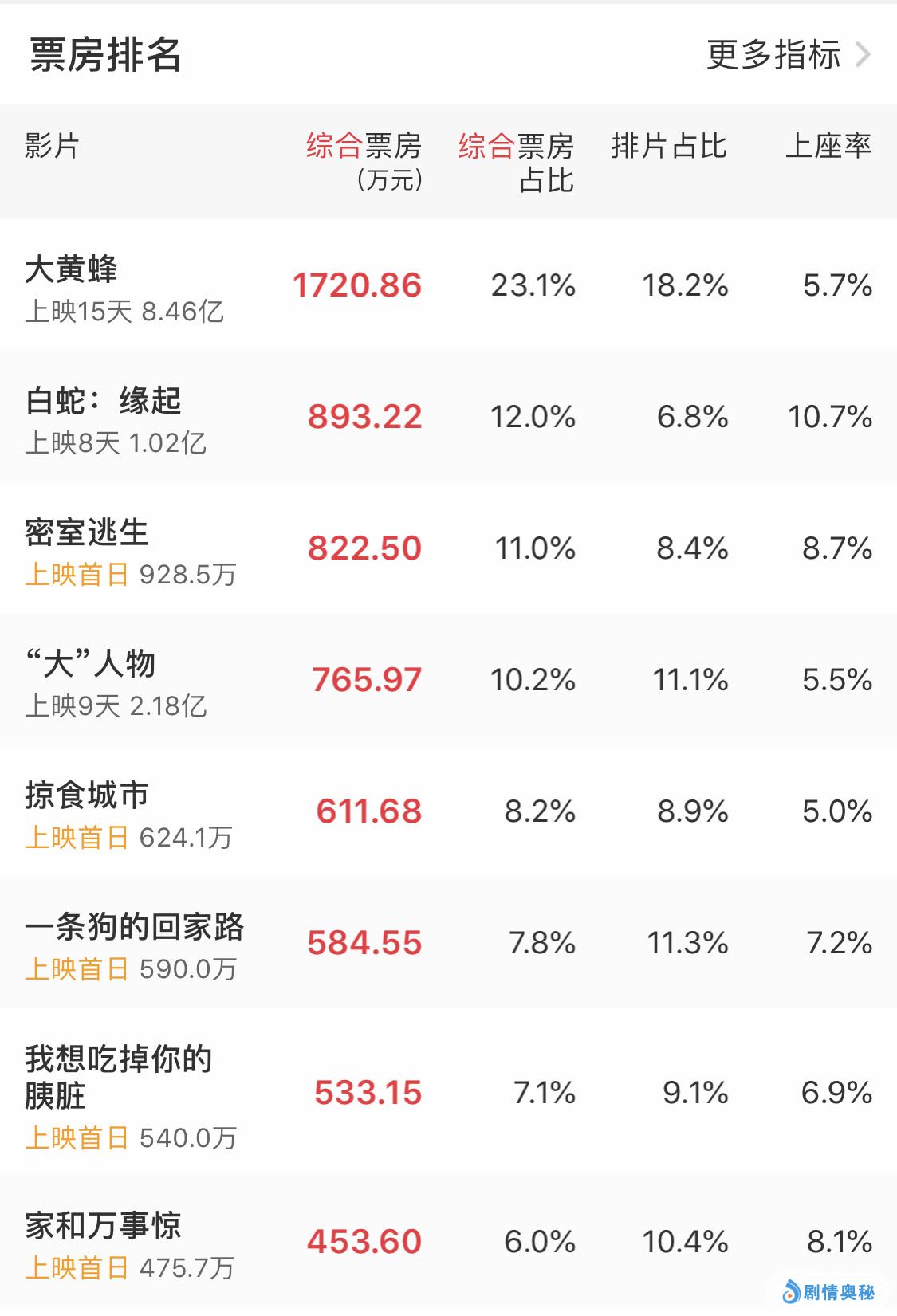This screenshot has width=897, height=1316.
Task: Open the 大黄蜂 box office details
Action: [x=448, y=285]
